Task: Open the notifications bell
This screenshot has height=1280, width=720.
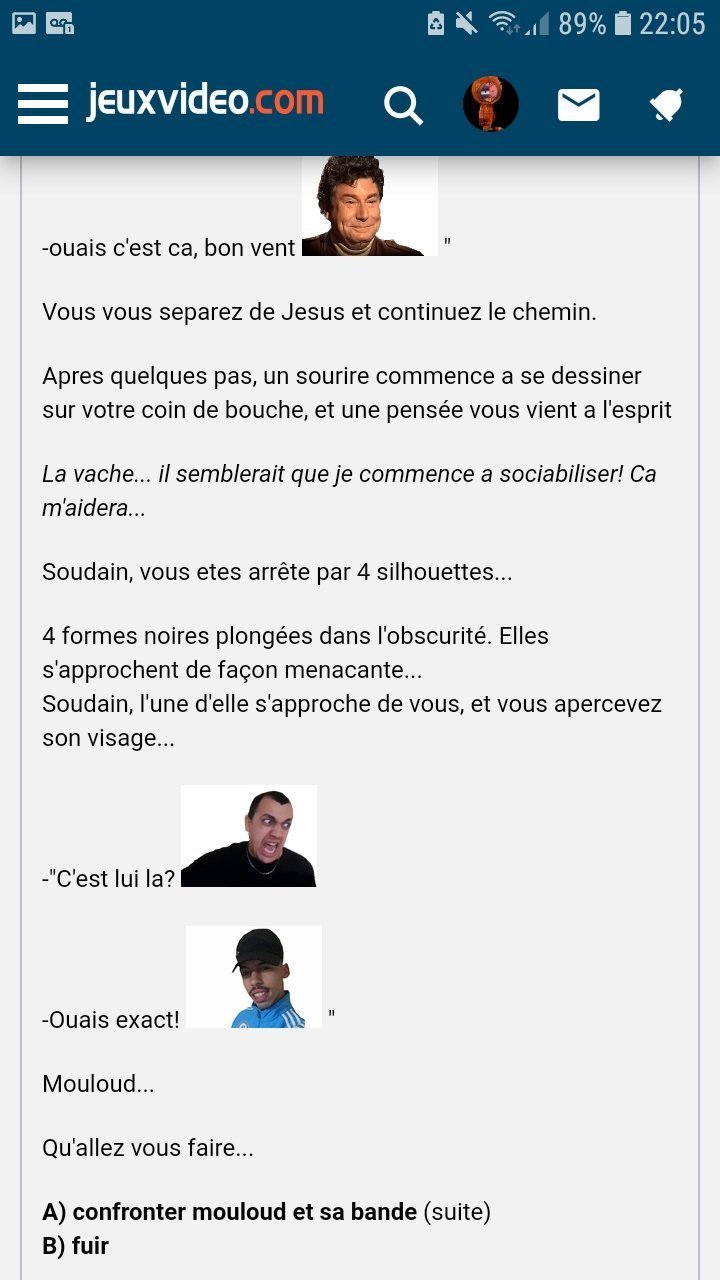Action: click(x=665, y=104)
